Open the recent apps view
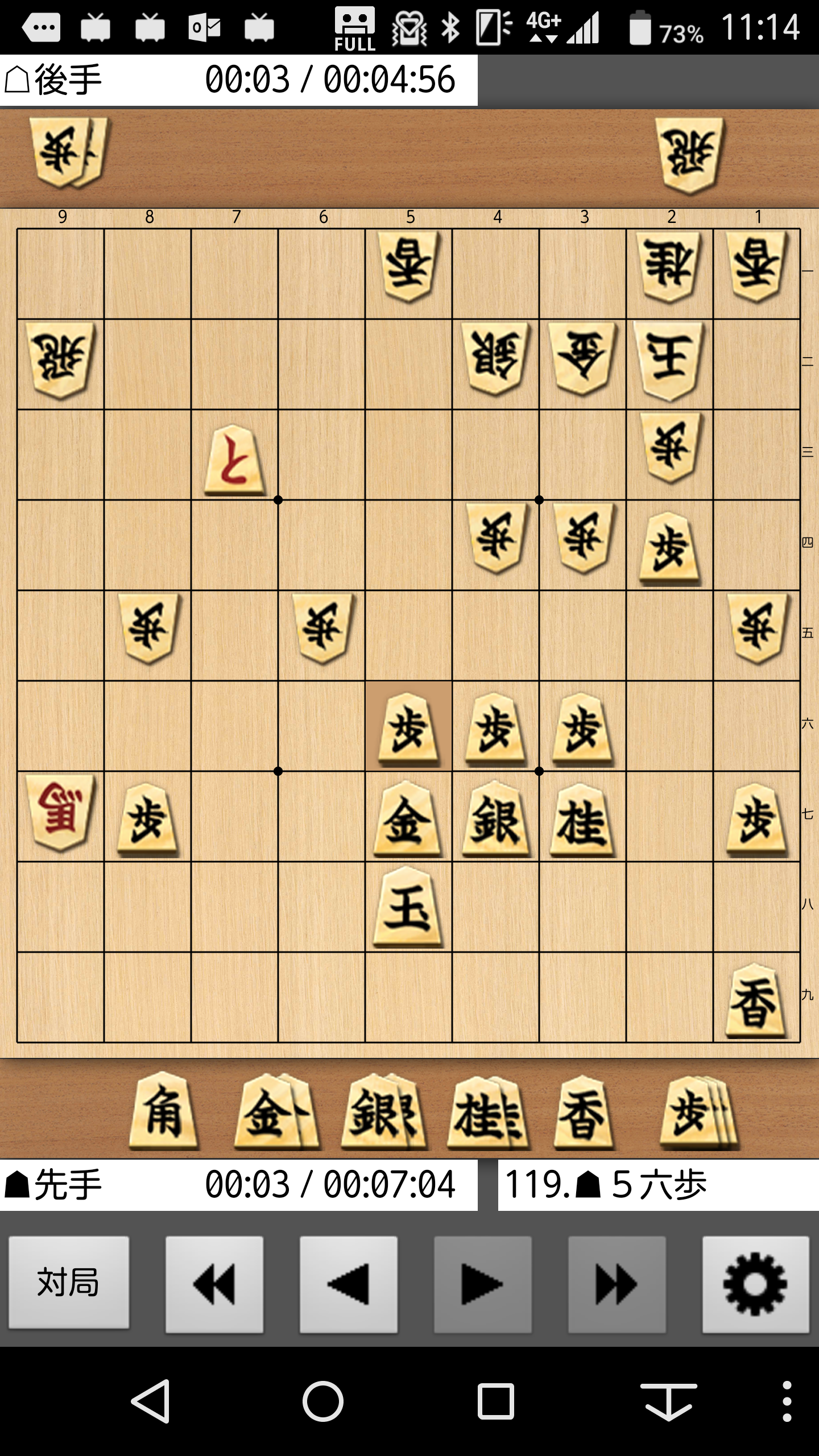This screenshot has width=819, height=1456. coord(496,1401)
